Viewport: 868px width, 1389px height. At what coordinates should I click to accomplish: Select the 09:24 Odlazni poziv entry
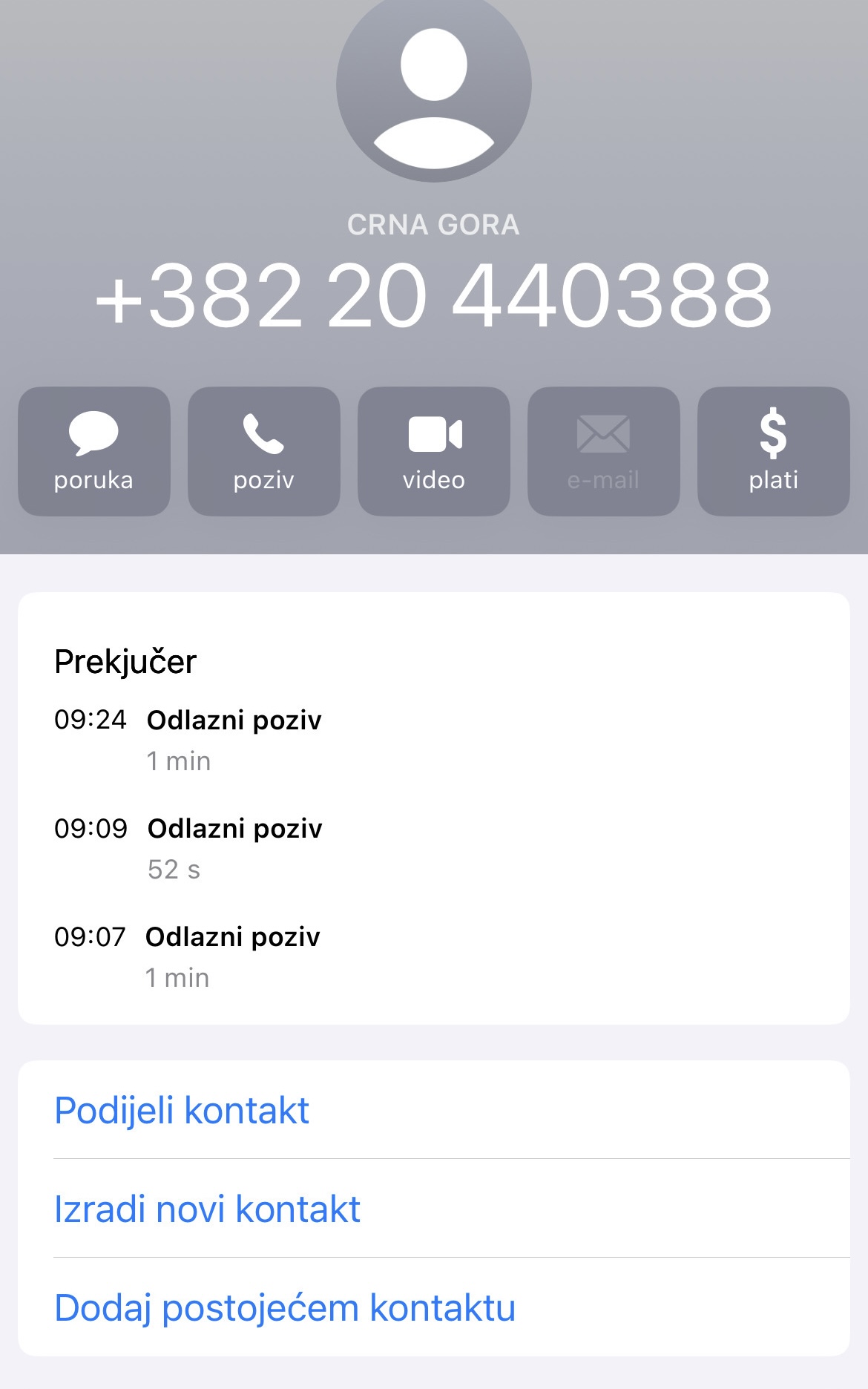tap(235, 720)
